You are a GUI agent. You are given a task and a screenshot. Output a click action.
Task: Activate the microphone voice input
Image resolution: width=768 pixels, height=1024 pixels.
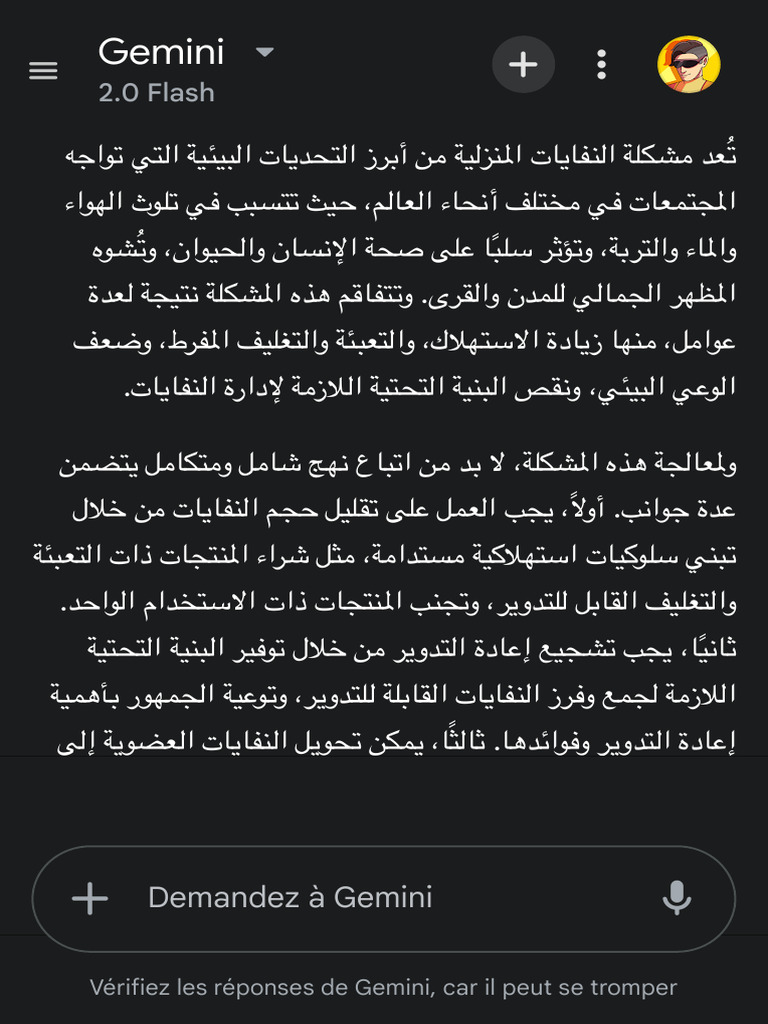[x=677, y=898]
